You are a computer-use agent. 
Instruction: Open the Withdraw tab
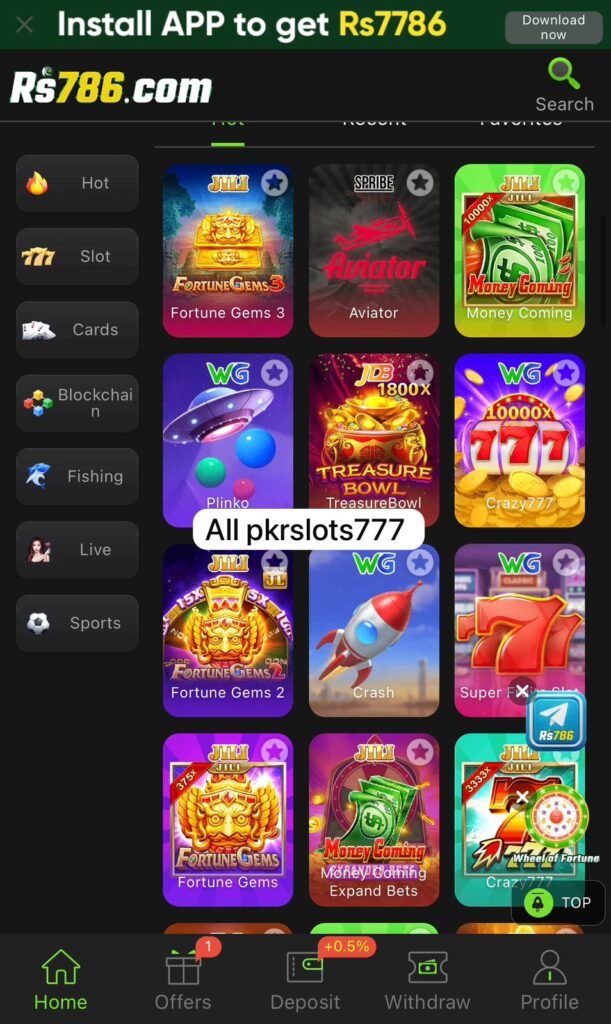(427, 980)
